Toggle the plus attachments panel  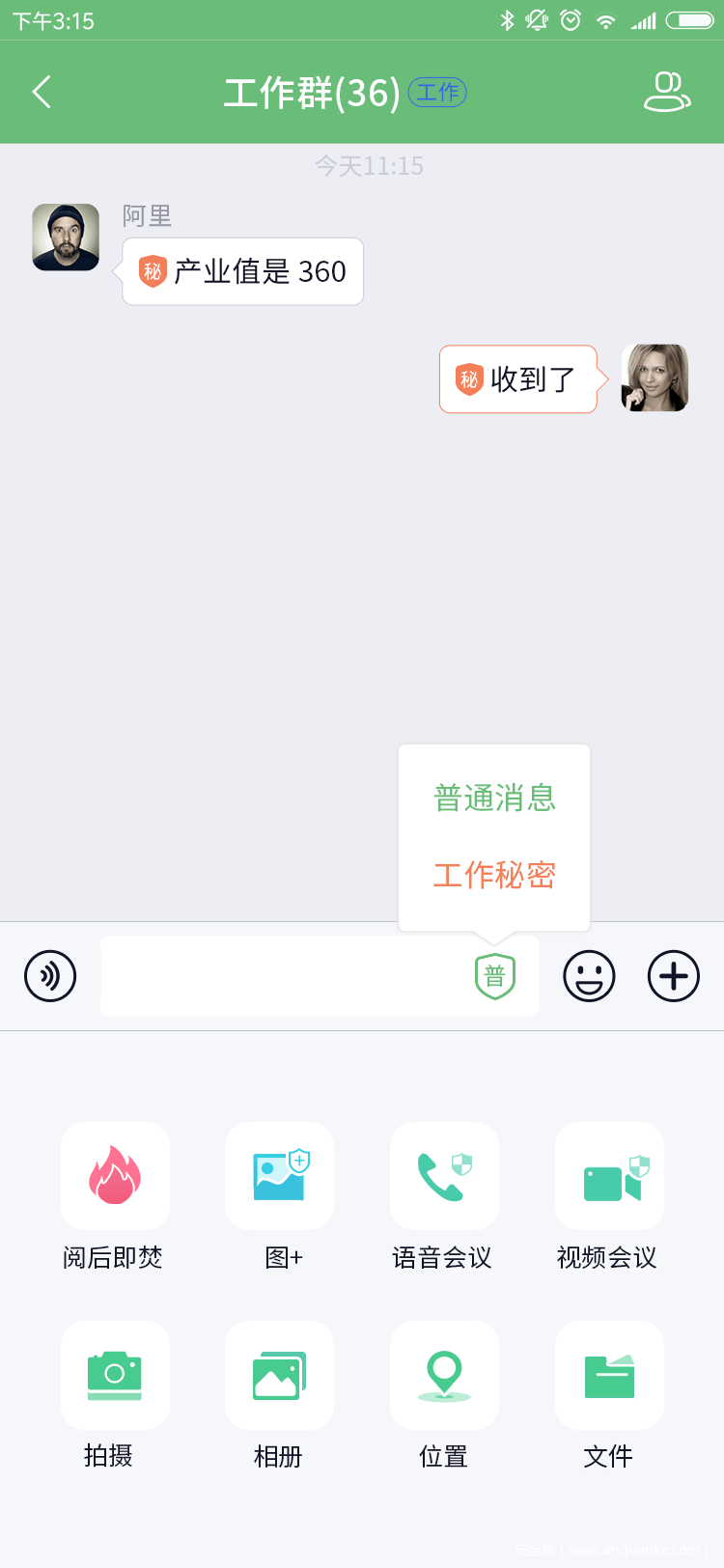point(673,976)
